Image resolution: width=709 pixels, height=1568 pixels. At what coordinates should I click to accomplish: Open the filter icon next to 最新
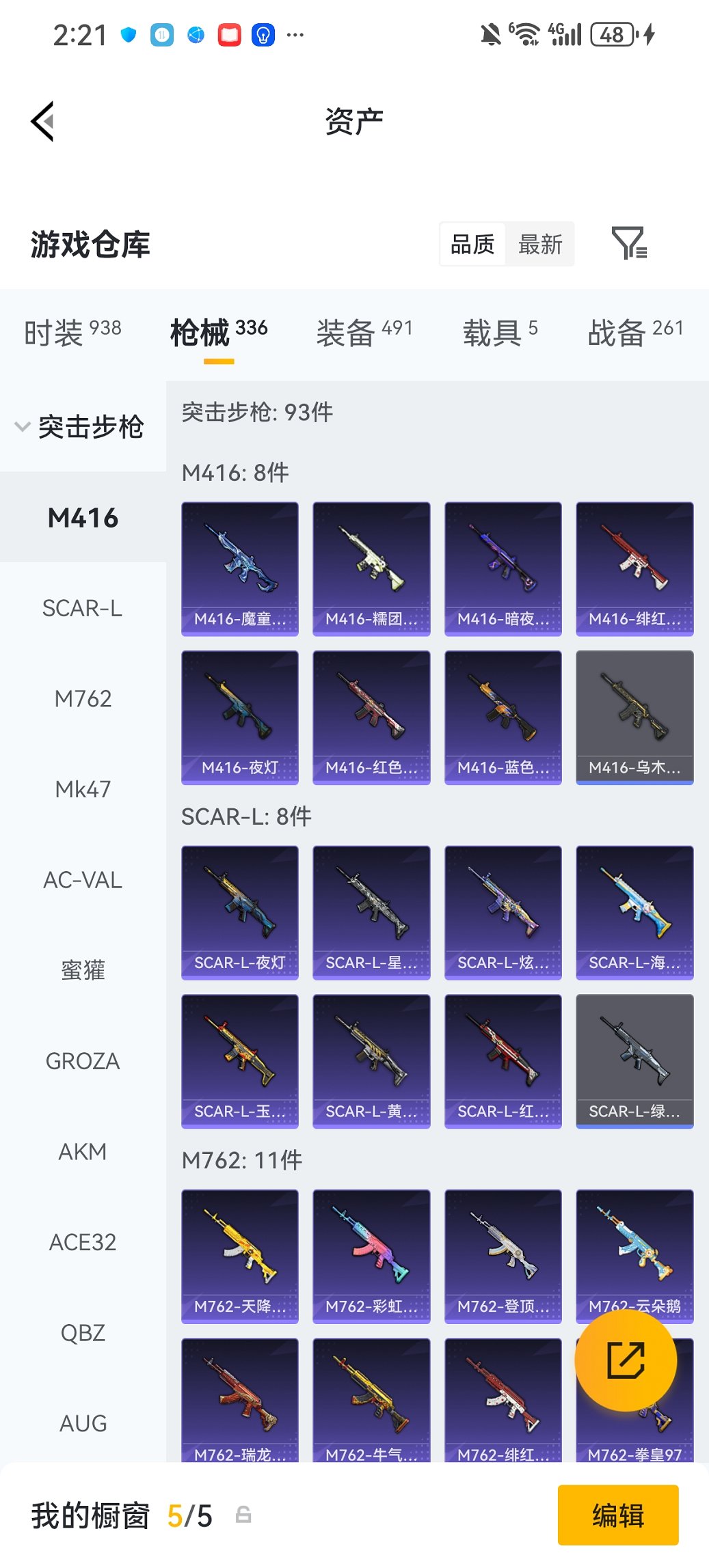point(628,243)
